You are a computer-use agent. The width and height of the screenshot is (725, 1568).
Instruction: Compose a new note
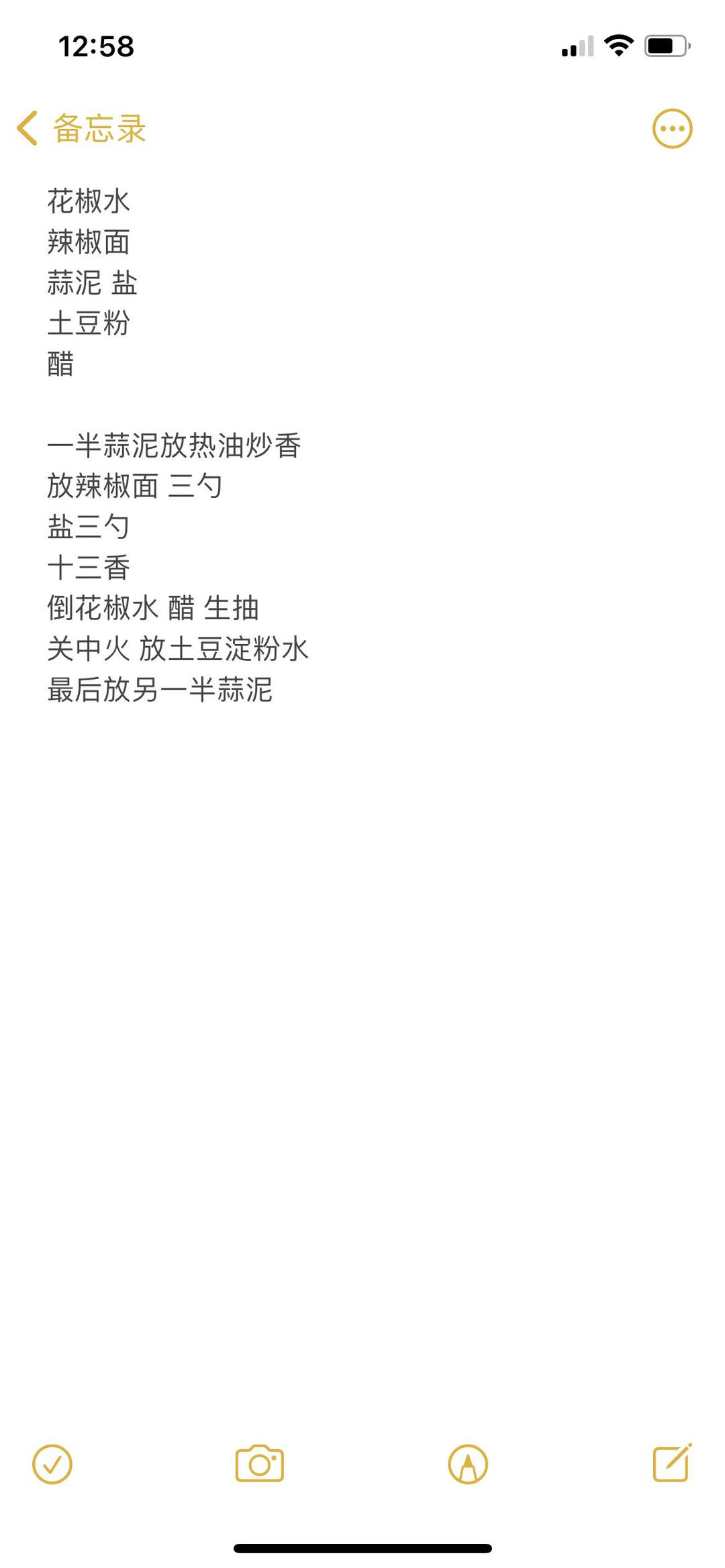pyautogui.click(x=672, y=1463)
